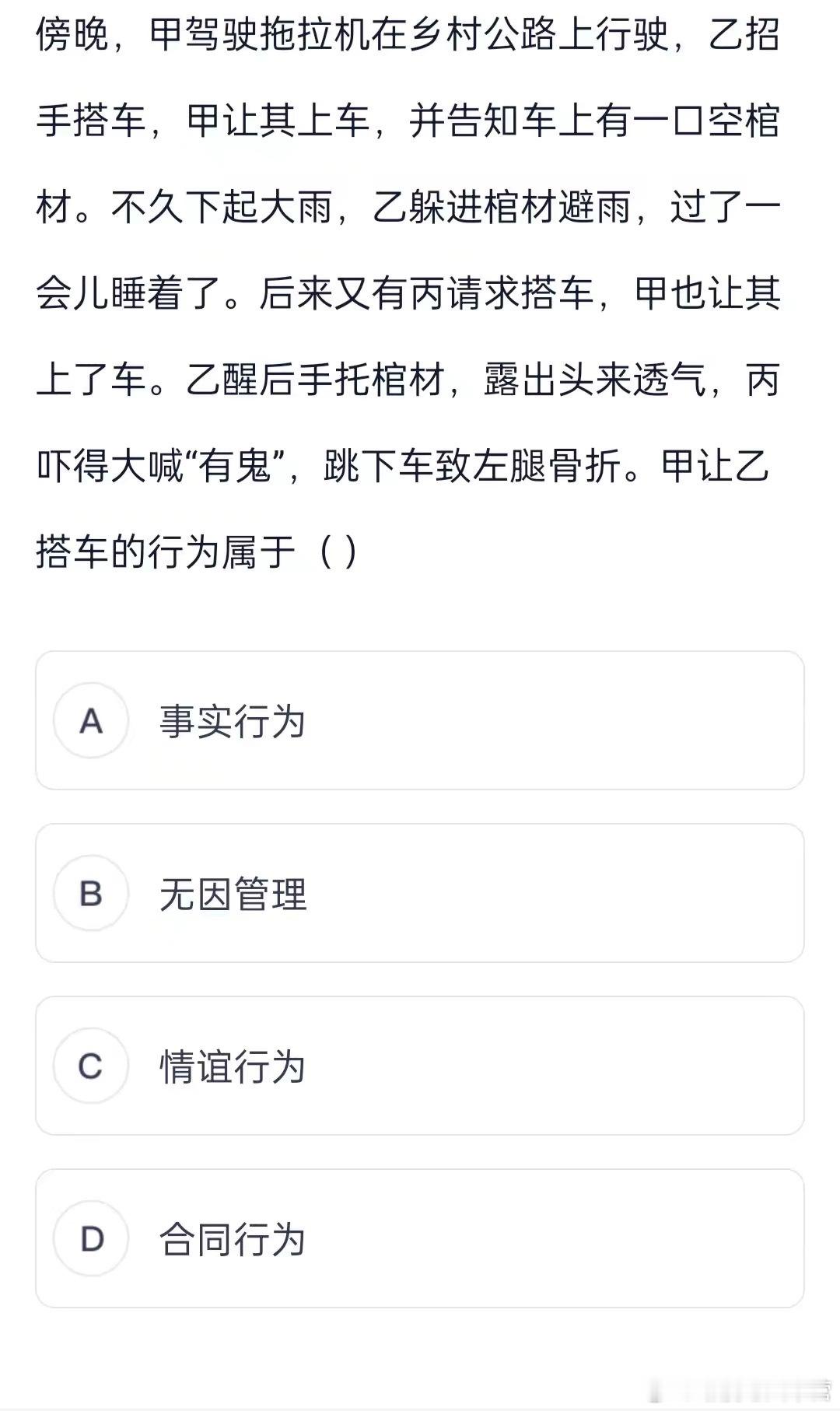The height and width of the screenshot is (1411, 840).
Task: Tap the circular A indicator icon
Action: tap(92, 720)
